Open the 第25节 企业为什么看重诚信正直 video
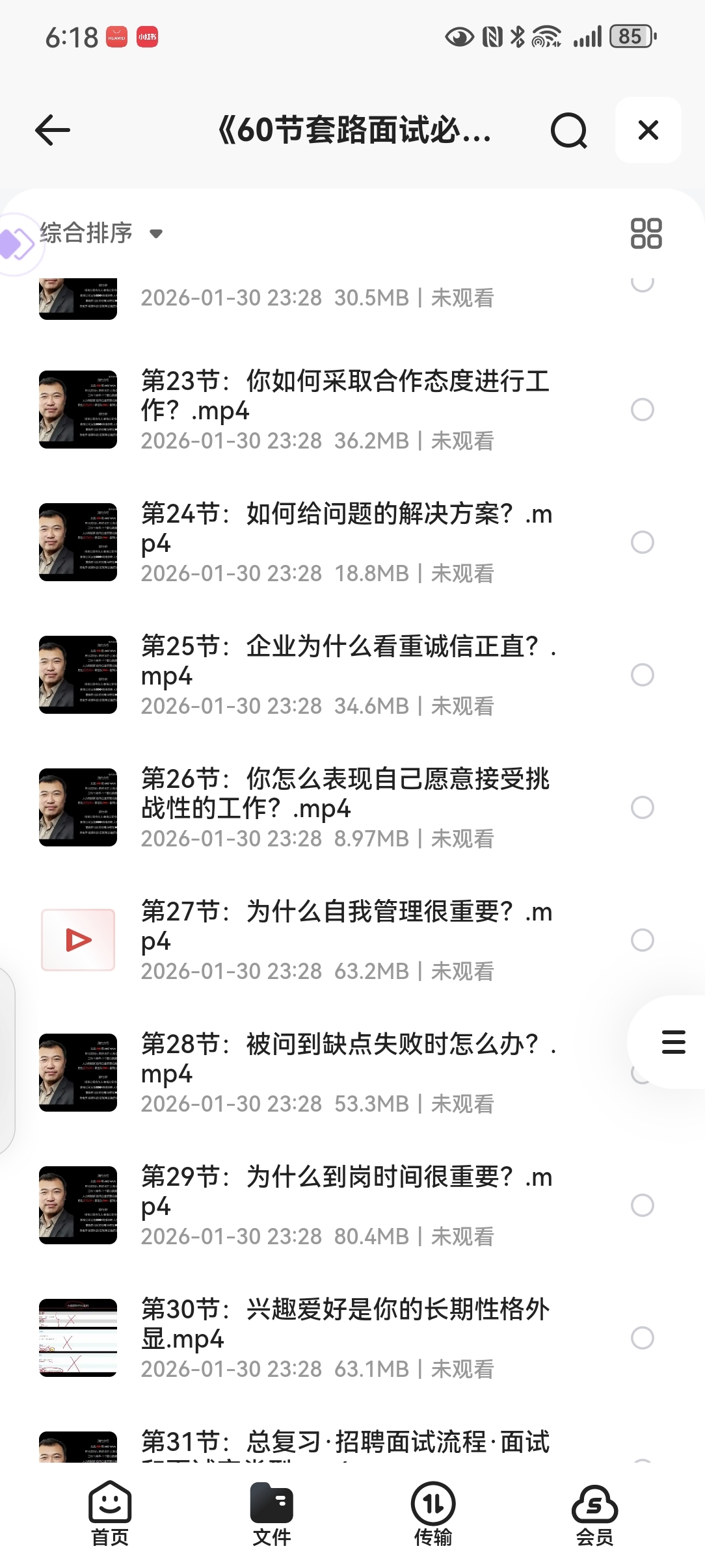The height and width of the screenshot is (1568, 705). coord(345,662)
